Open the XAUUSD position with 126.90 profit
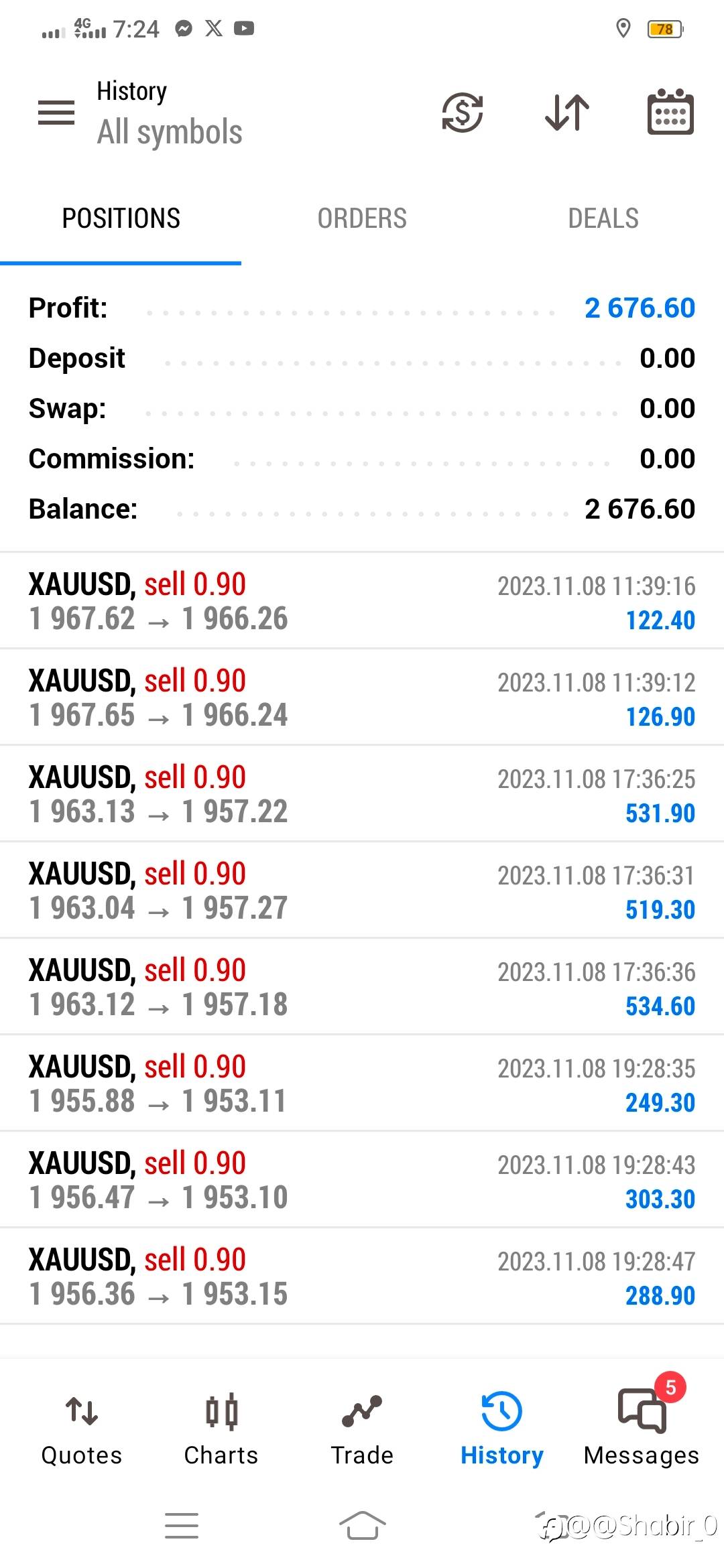This screenshot has height=1568, width=724. tap(362, 698)
